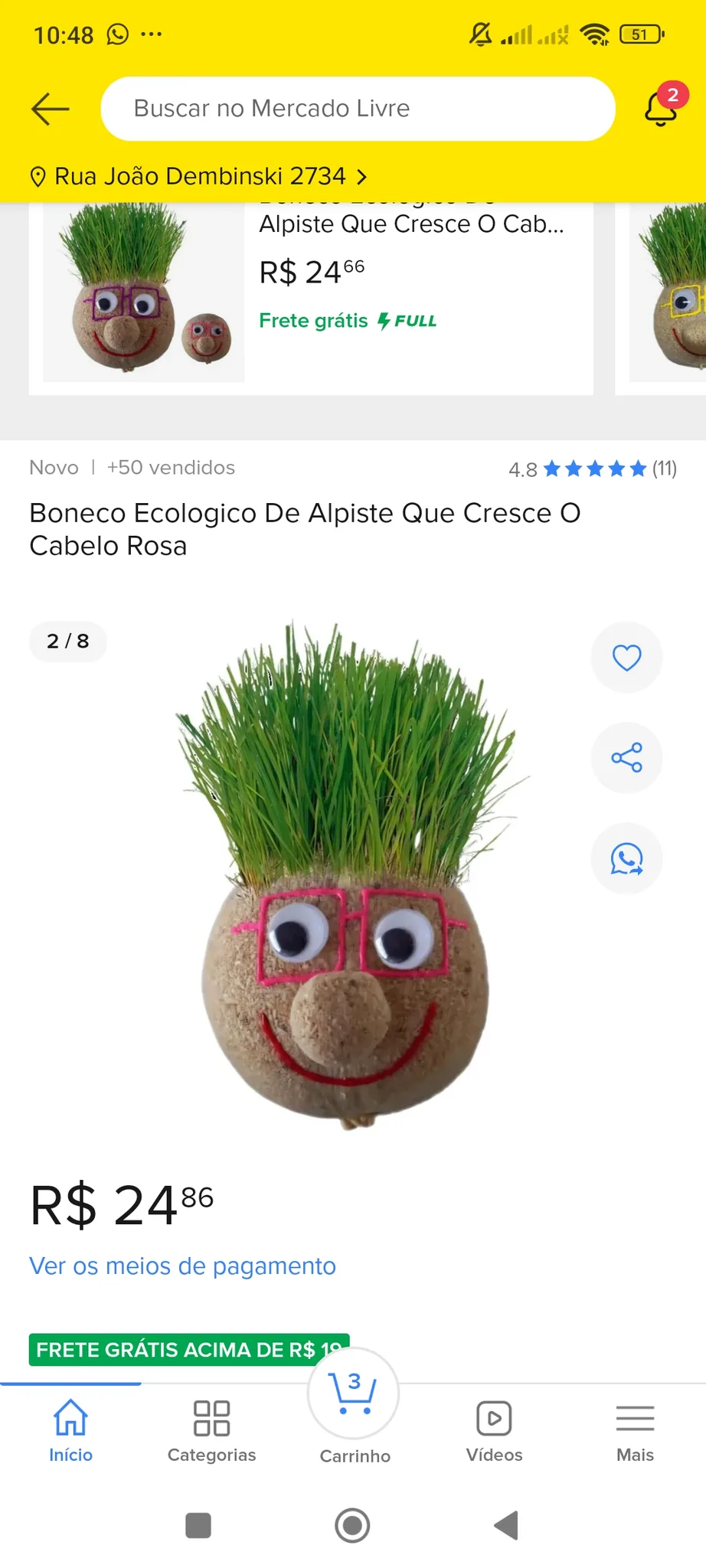The height and width of the screenshot is (1568, 706).
Task: Share this product listing
Action: 626,758
